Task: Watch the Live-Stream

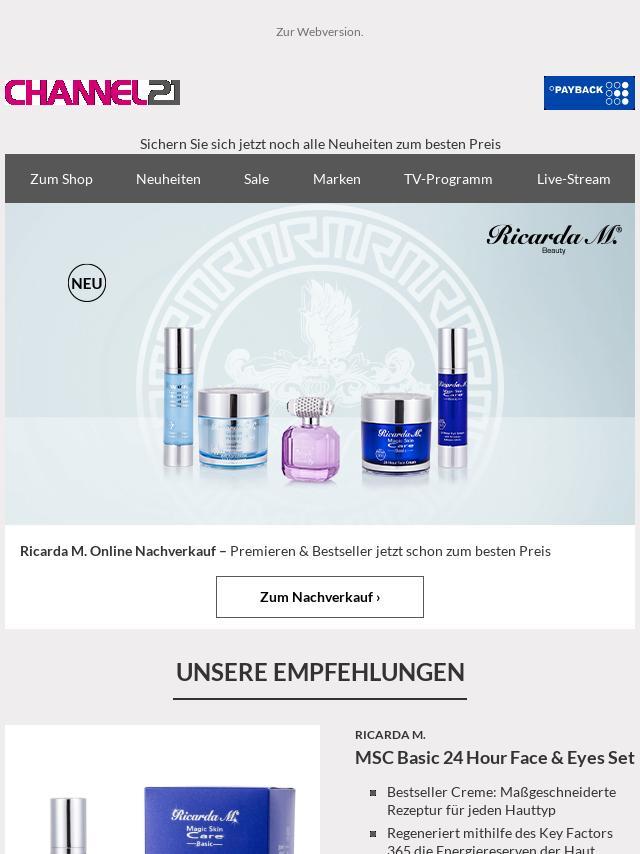Action: pos(573,179)
